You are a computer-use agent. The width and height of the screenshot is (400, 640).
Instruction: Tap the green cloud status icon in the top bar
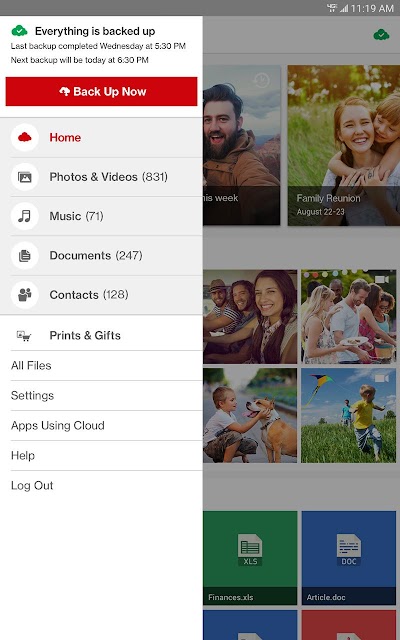381,35
